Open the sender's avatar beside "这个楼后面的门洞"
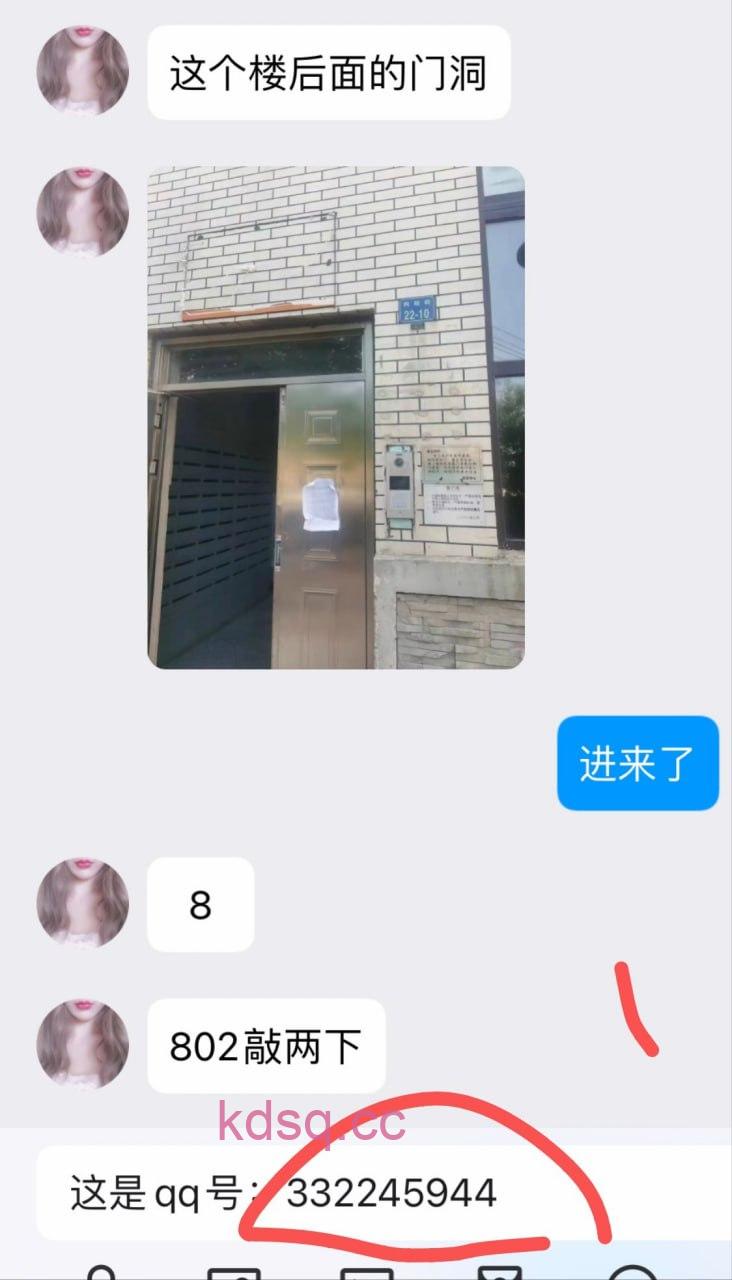This screenshot has width=732, height=1280. tap(83, 71)
